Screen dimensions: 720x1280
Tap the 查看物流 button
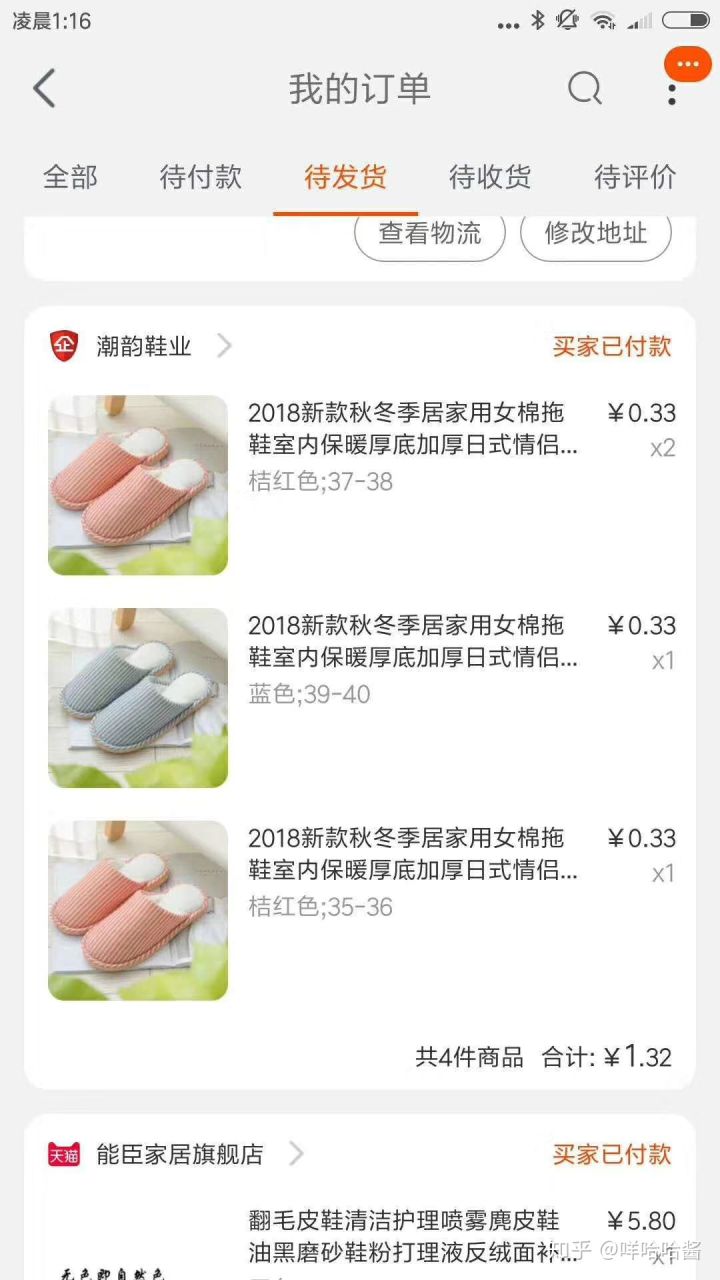click(x=430, y=234)
